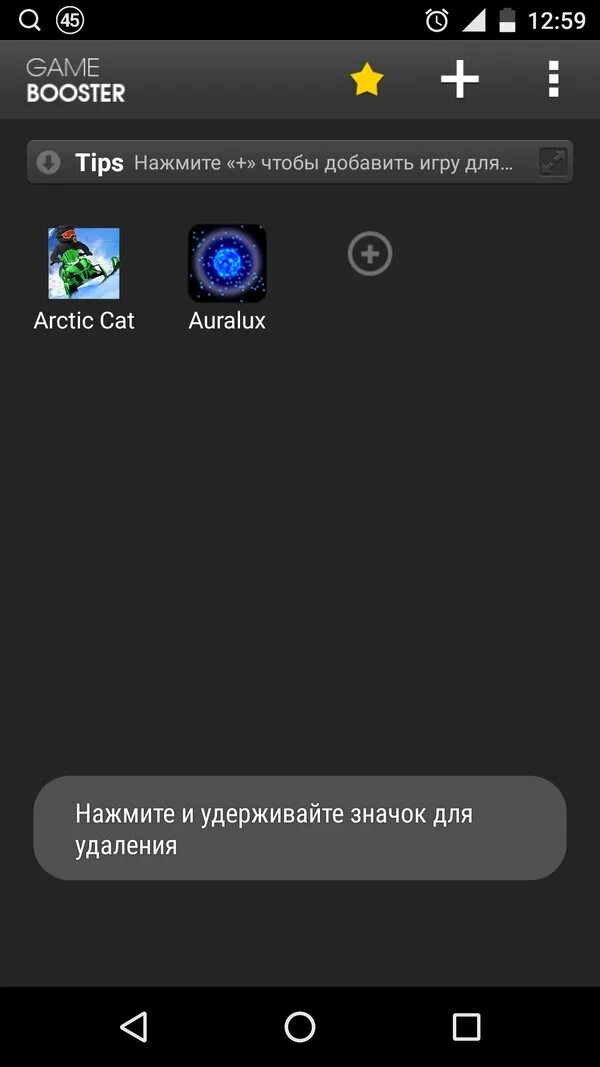Add a game with the plus button

tap(460, 79)
